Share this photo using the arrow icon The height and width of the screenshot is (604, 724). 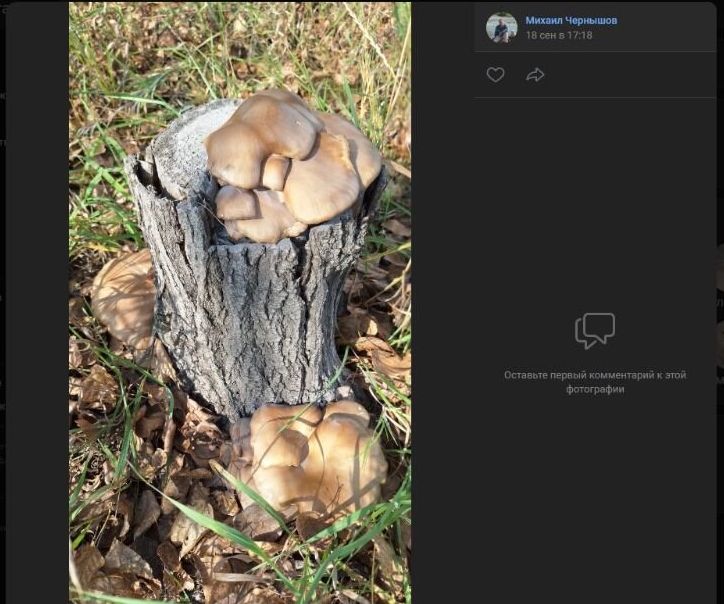(535, 75)
